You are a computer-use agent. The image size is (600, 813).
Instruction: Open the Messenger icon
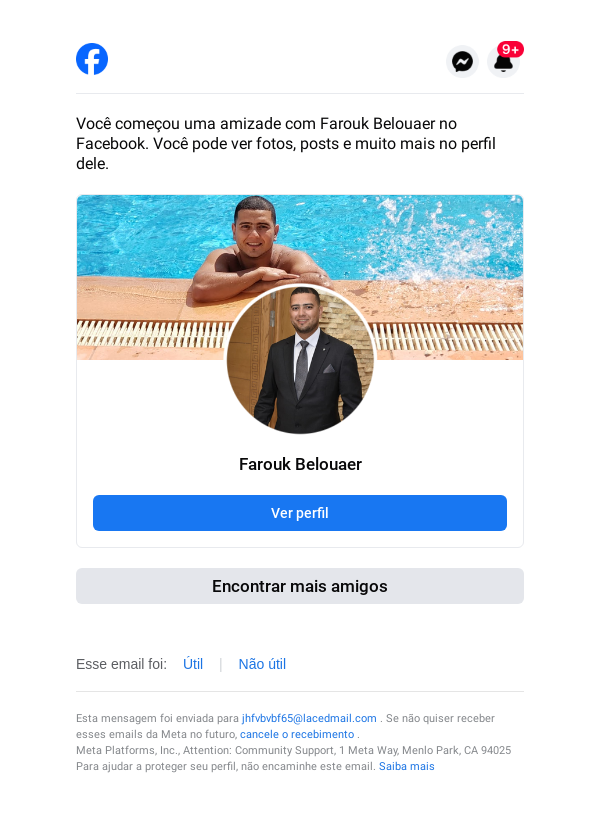pyautogui.click(x=462, y=62)
